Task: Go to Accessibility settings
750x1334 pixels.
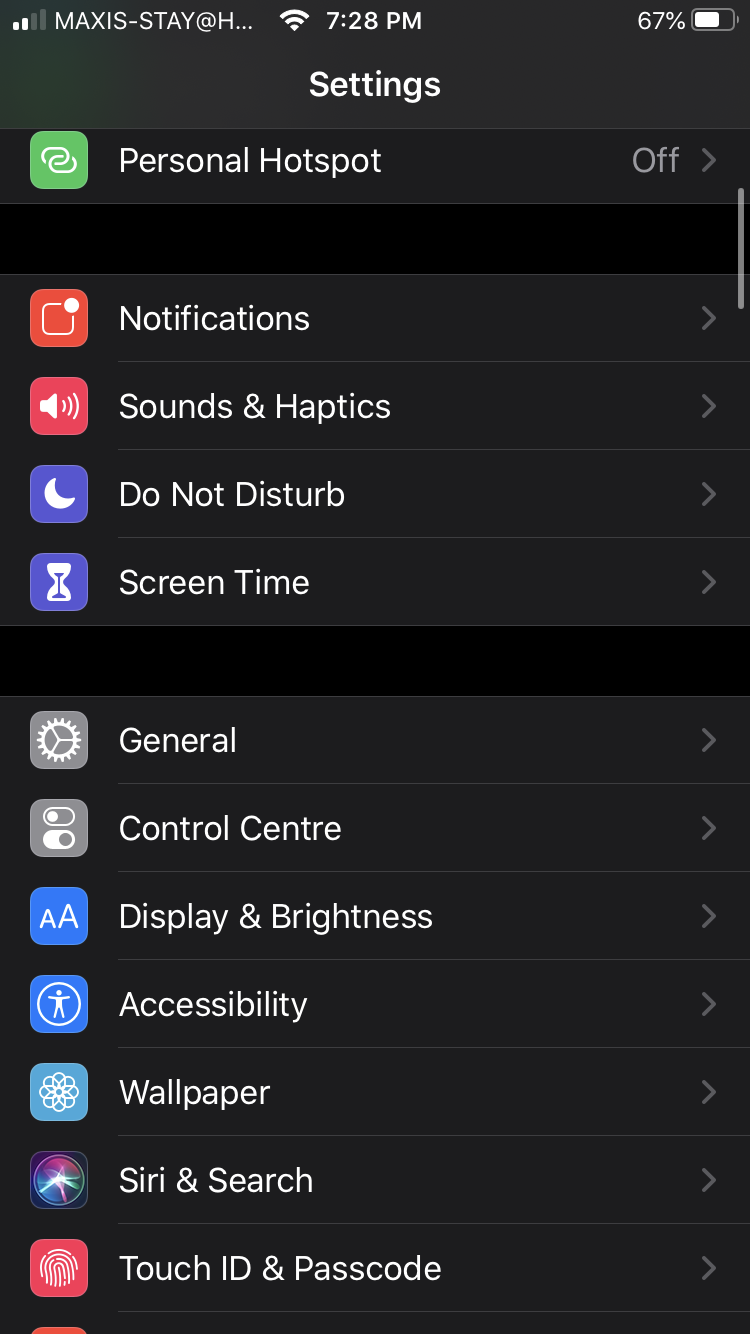Action: (x=213, y=1005)
